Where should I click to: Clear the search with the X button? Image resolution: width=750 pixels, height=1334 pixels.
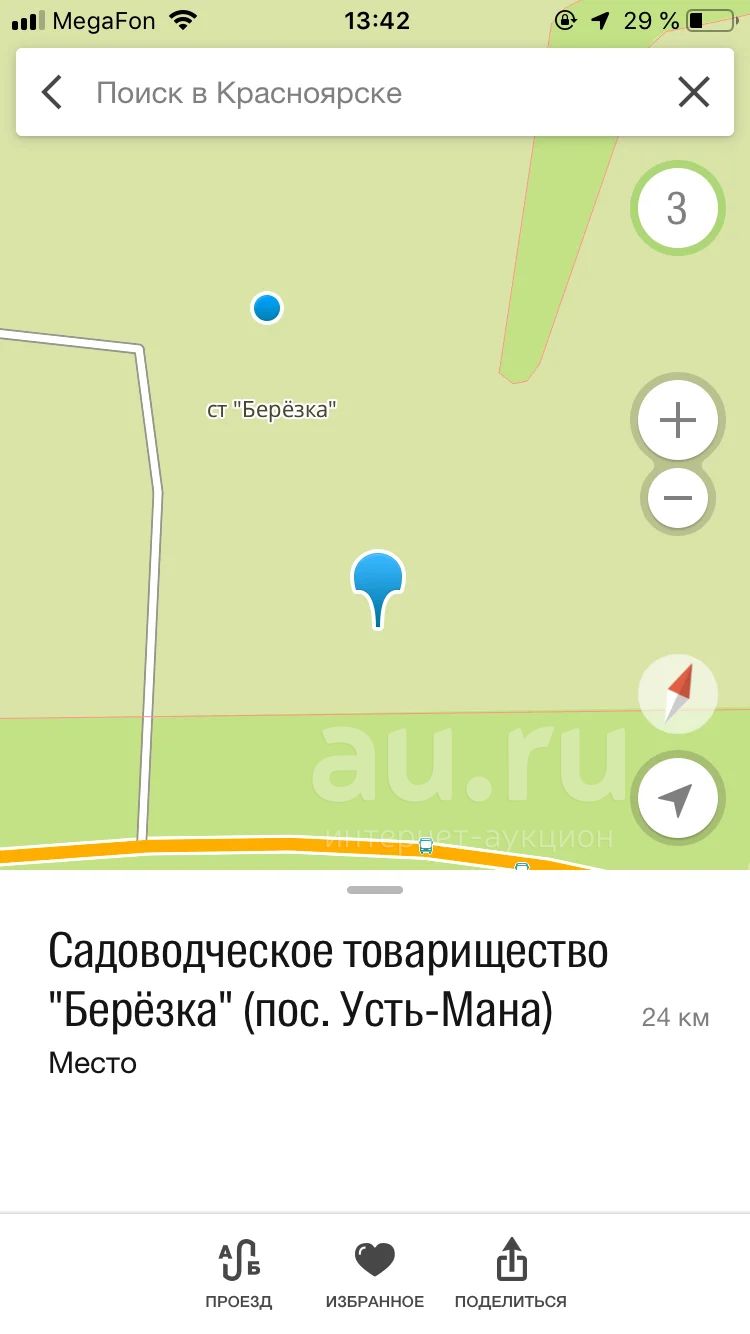694,93
